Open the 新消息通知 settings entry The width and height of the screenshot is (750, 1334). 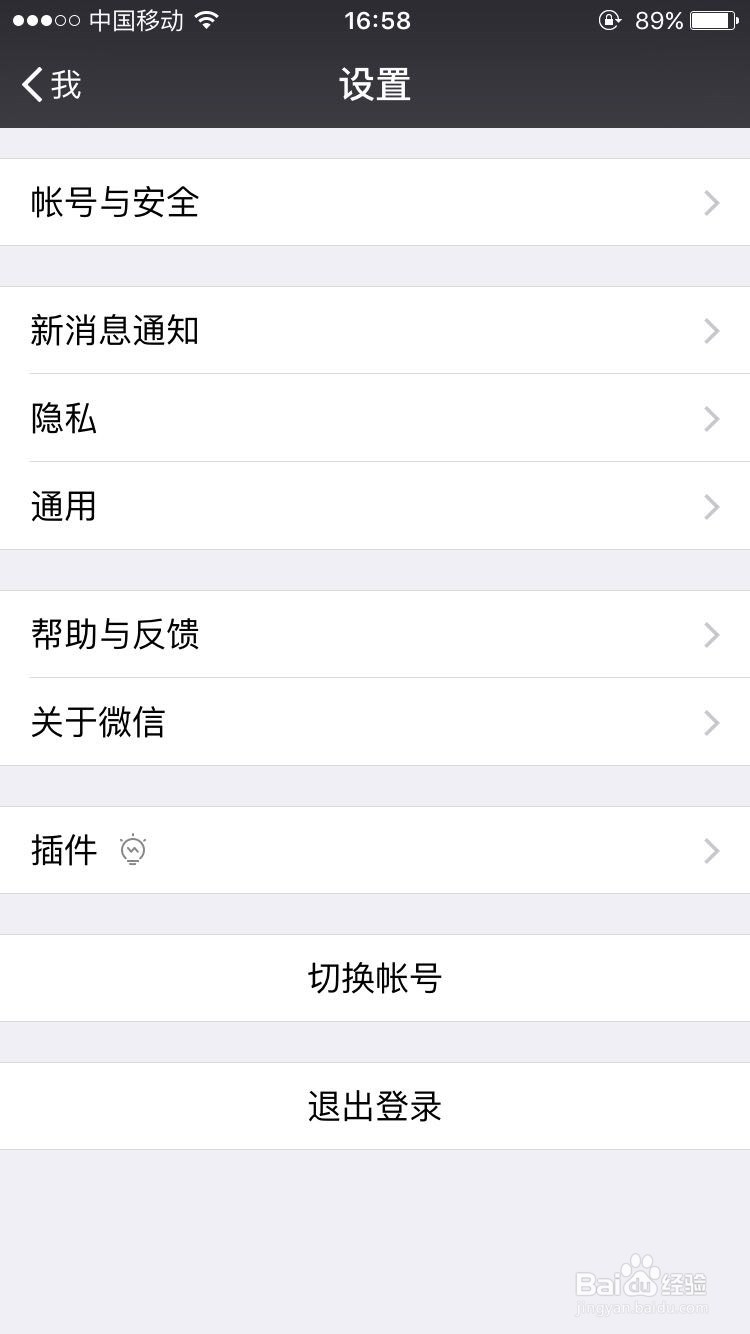tap(375, 331)
